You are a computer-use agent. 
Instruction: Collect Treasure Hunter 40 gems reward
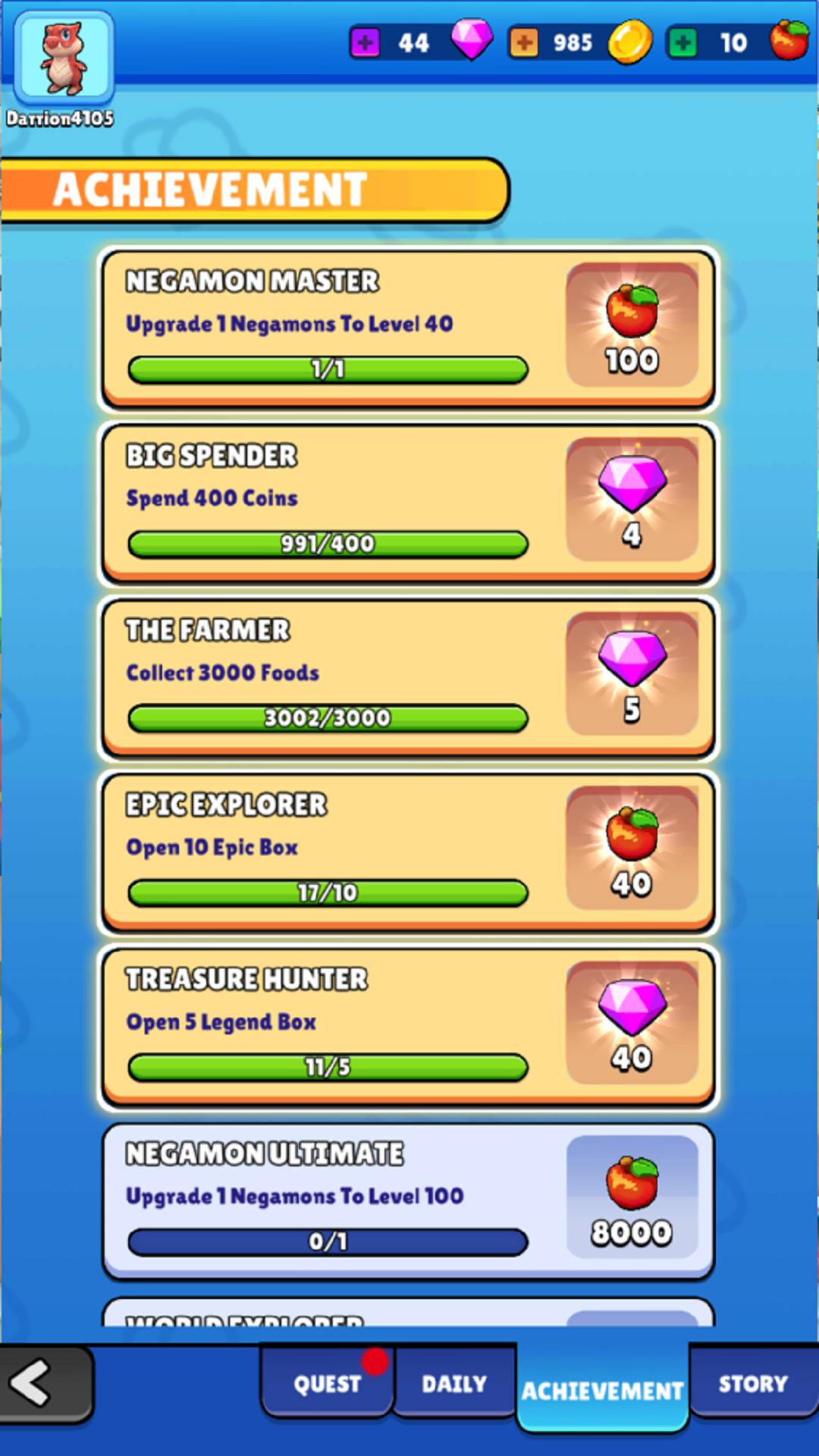click(632, 1023)
